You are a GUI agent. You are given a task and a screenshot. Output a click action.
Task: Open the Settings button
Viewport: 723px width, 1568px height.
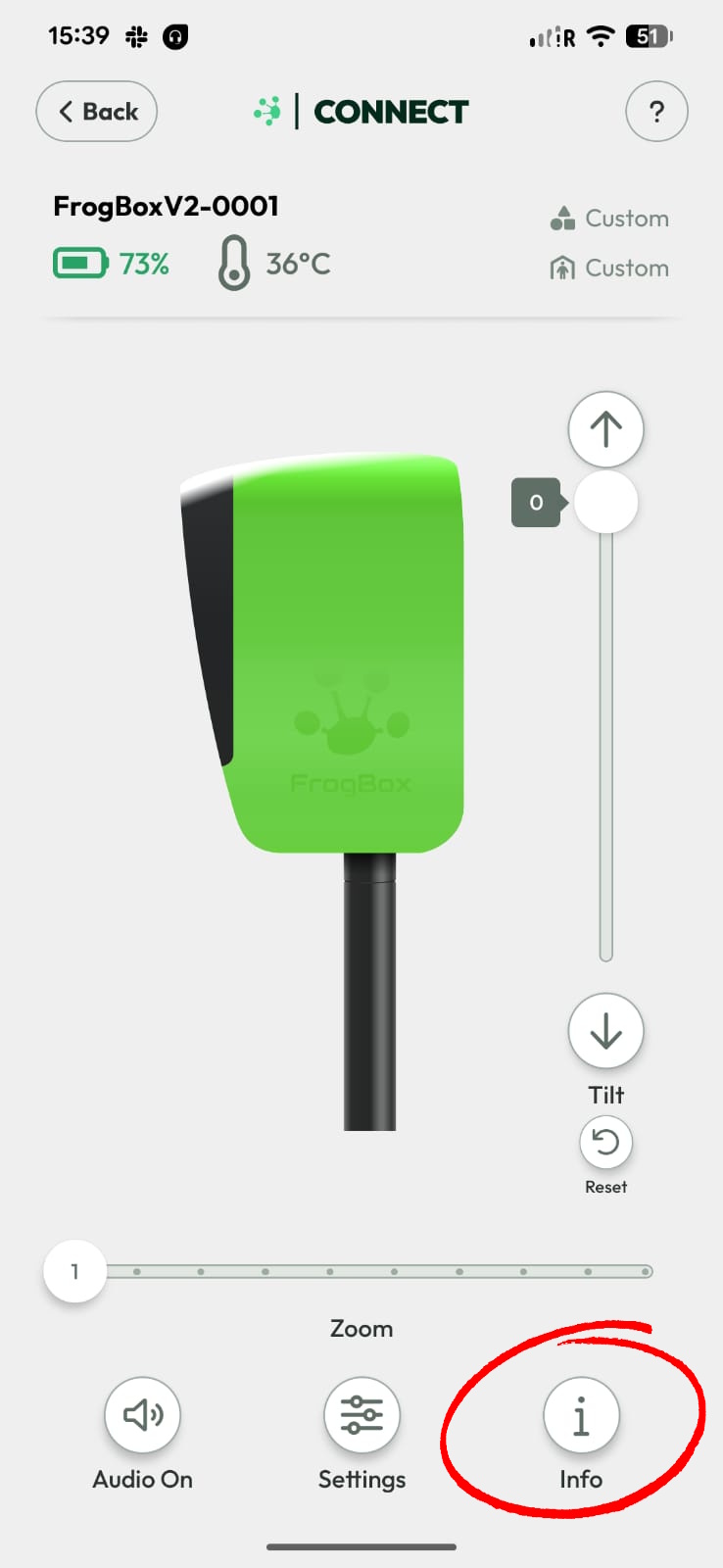[x=361, y=1415]
